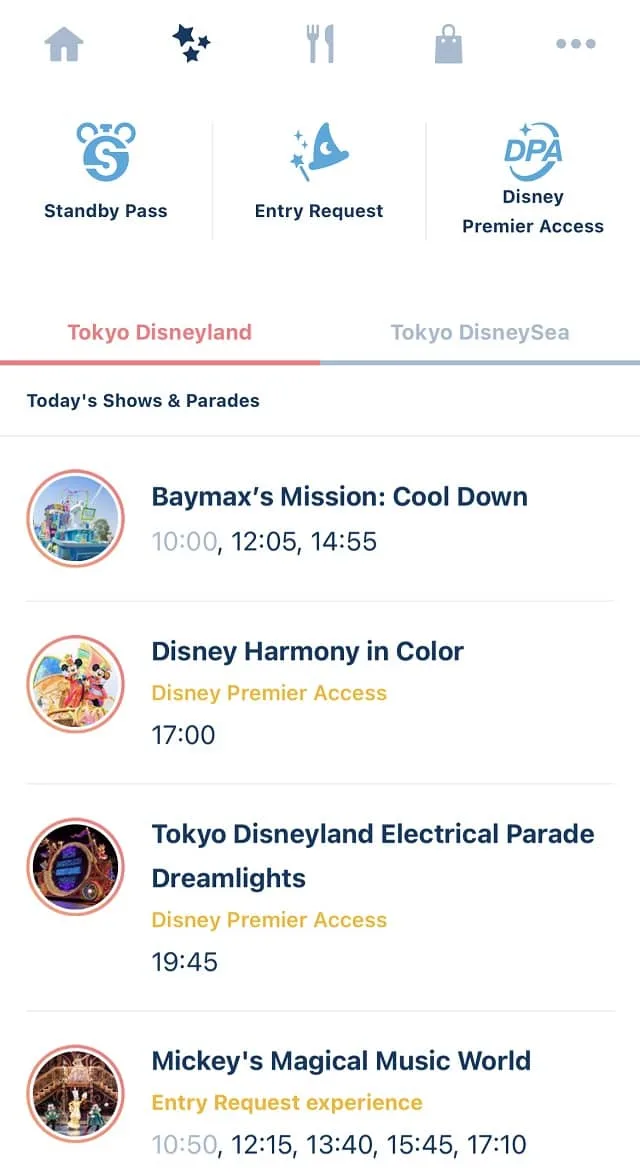Open the dining fork-and-knife tab
The width and height of the screenshot is (640, 1173).
click(x=320, y=43)
